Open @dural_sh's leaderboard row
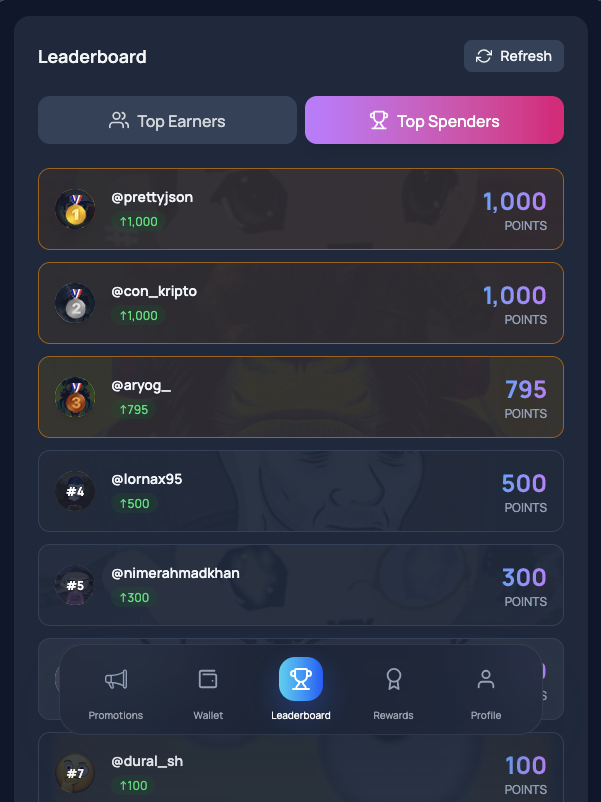 click(x=300, y=770)
